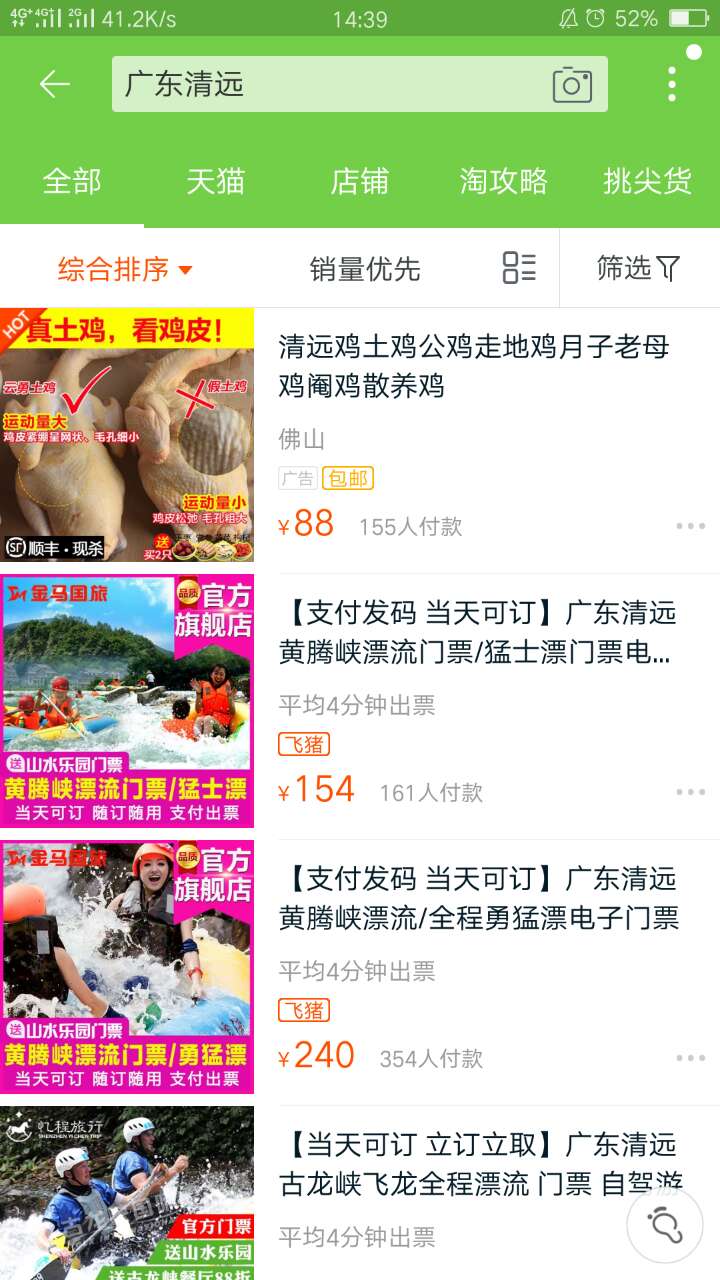The image size is (720, 1280).
Task: Open the 古龙峡飞龙全程漂流 listing
Action: 476,1164
